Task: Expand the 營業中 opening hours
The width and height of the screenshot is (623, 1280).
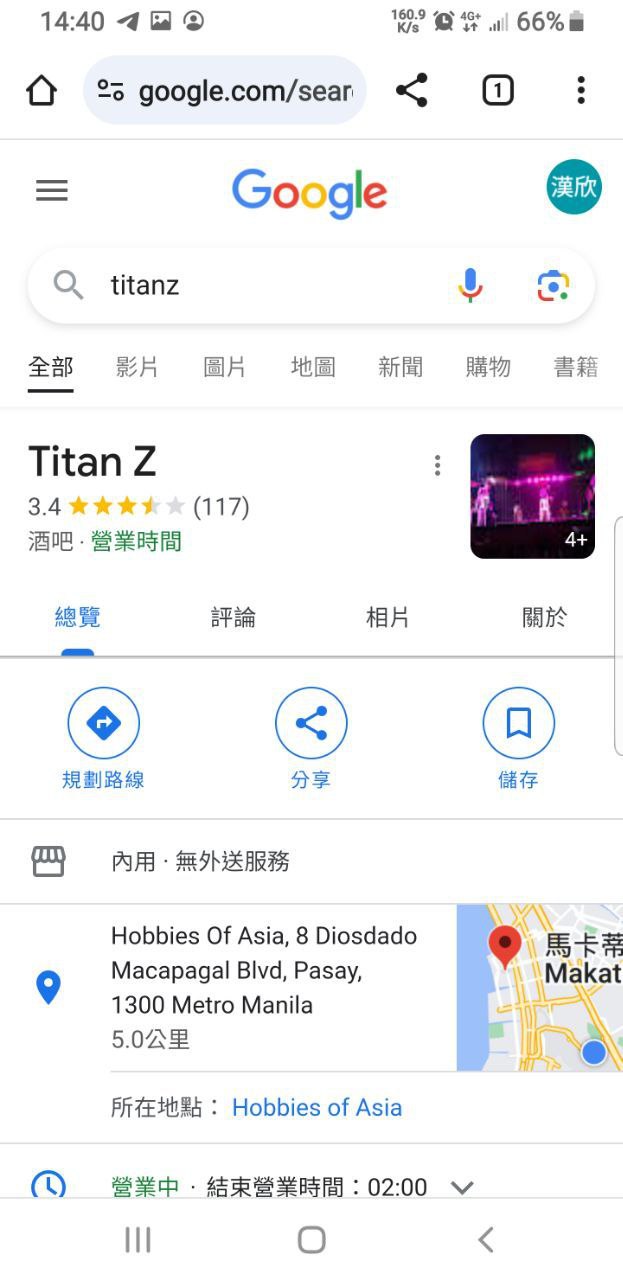Action: pos(461,1187)
